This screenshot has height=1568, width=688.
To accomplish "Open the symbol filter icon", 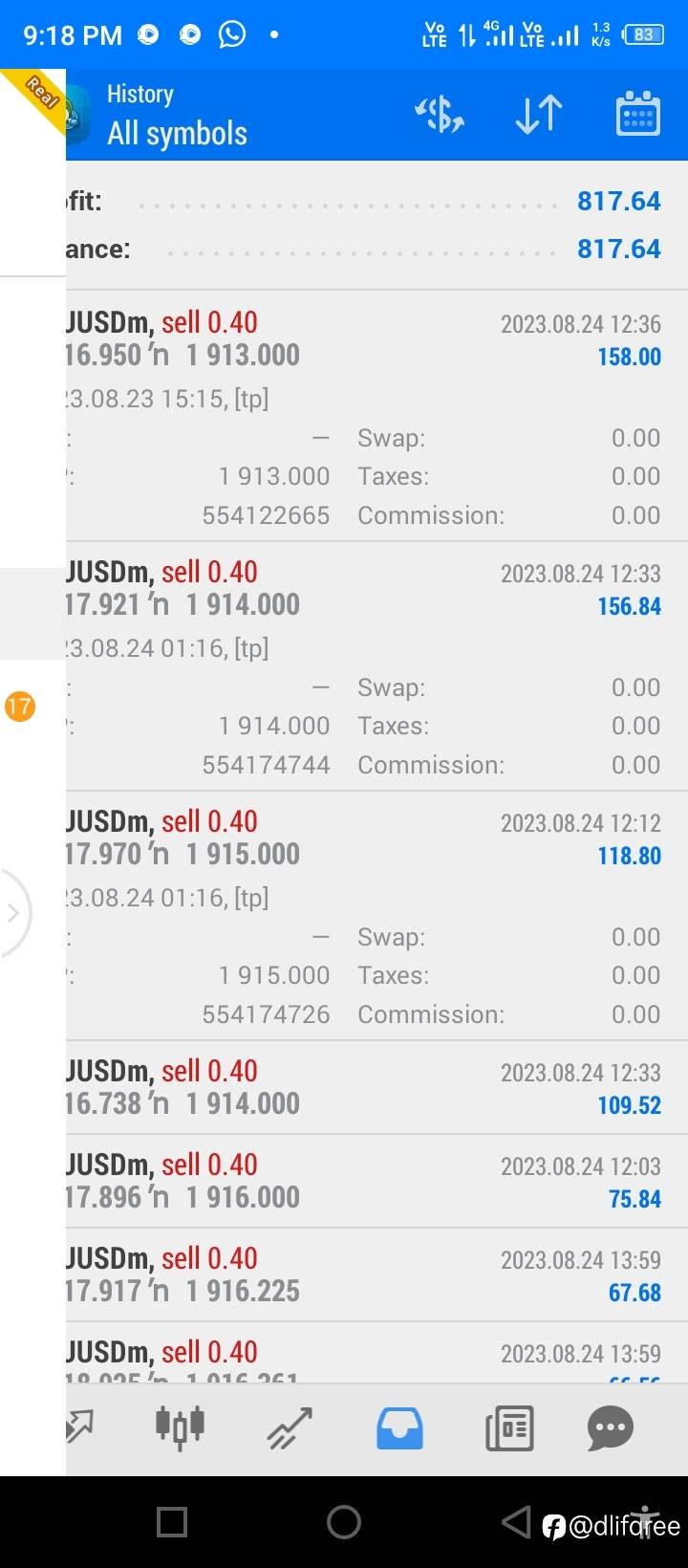I will [439, 116].
